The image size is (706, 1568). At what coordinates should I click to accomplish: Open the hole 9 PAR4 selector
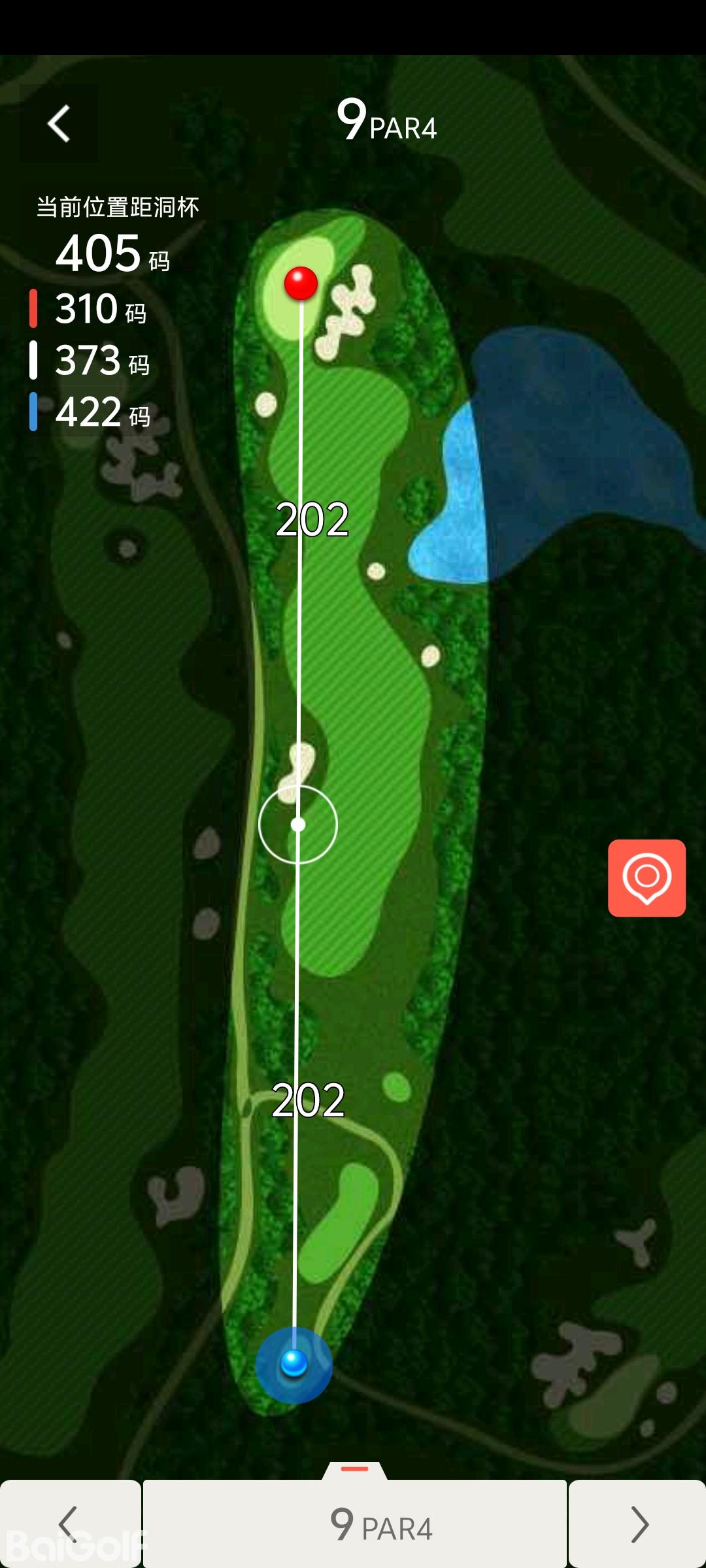point(355,1525)
